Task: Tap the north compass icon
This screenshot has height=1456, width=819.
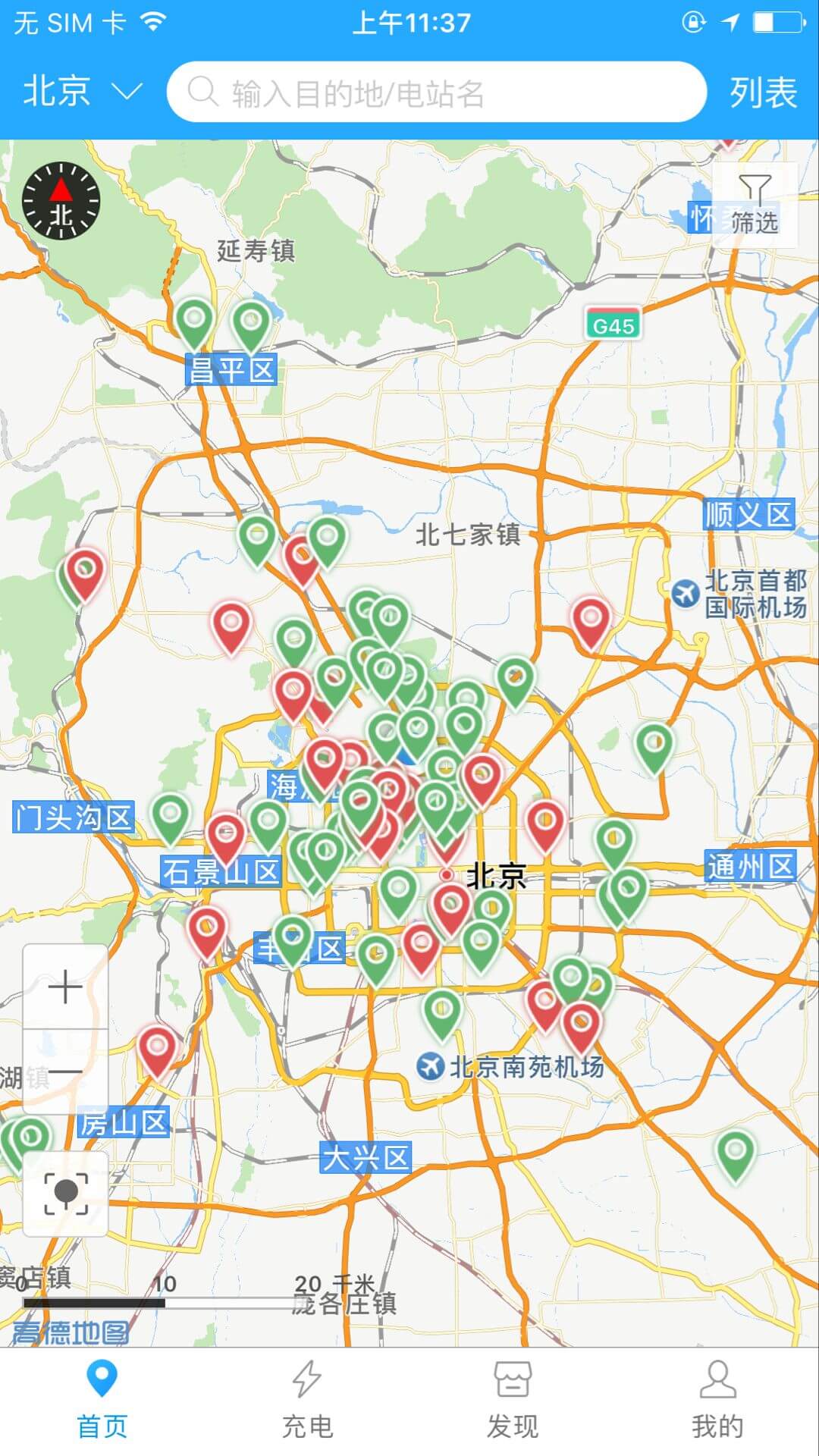Action: coord(61,201)
